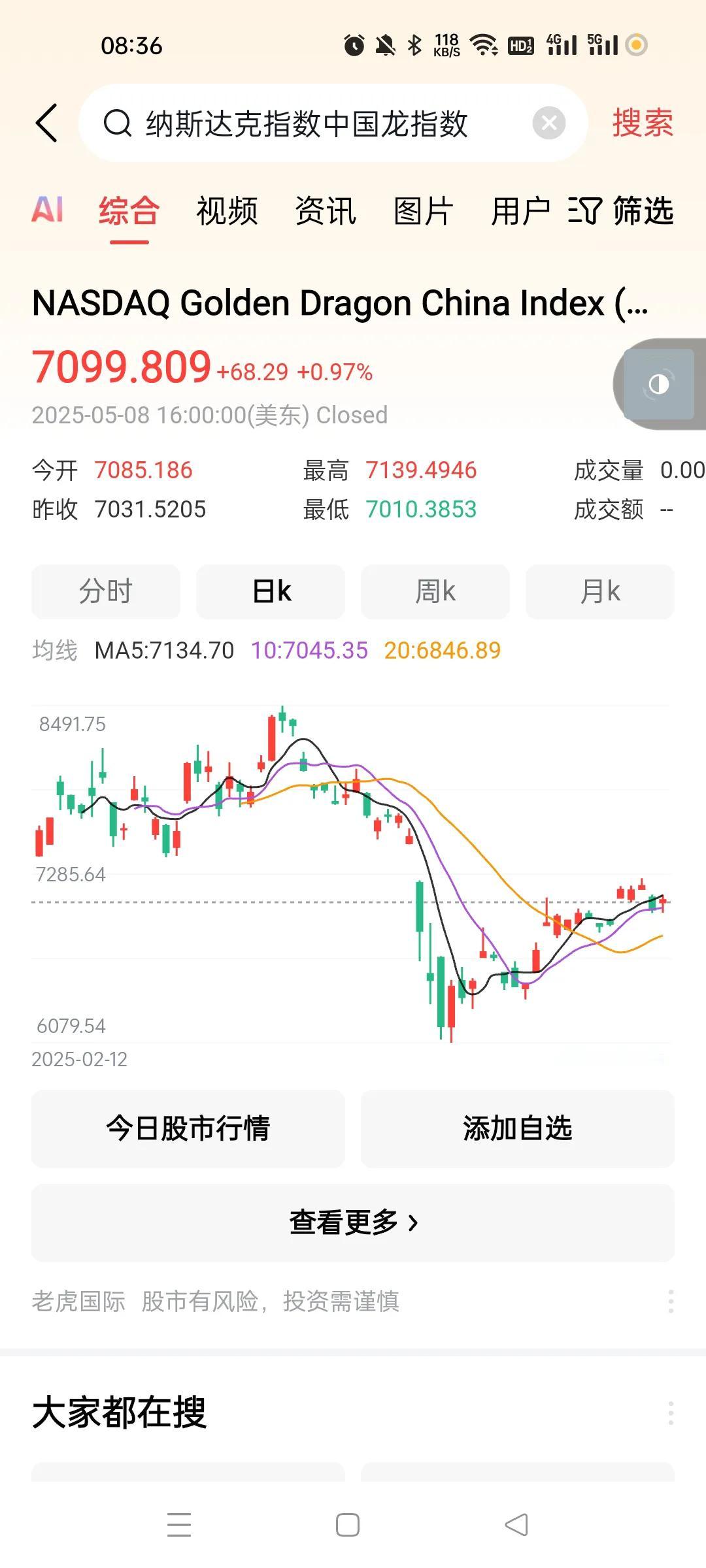Show the 分时 intraday chart

[x=106, y=591]
